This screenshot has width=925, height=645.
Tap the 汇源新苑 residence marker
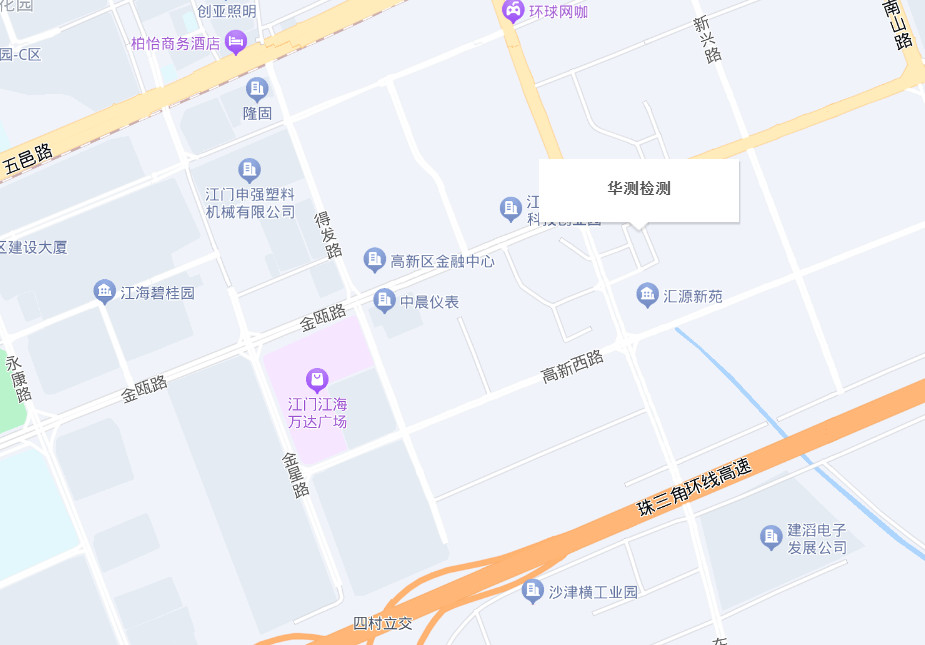(x=648, y=295)
